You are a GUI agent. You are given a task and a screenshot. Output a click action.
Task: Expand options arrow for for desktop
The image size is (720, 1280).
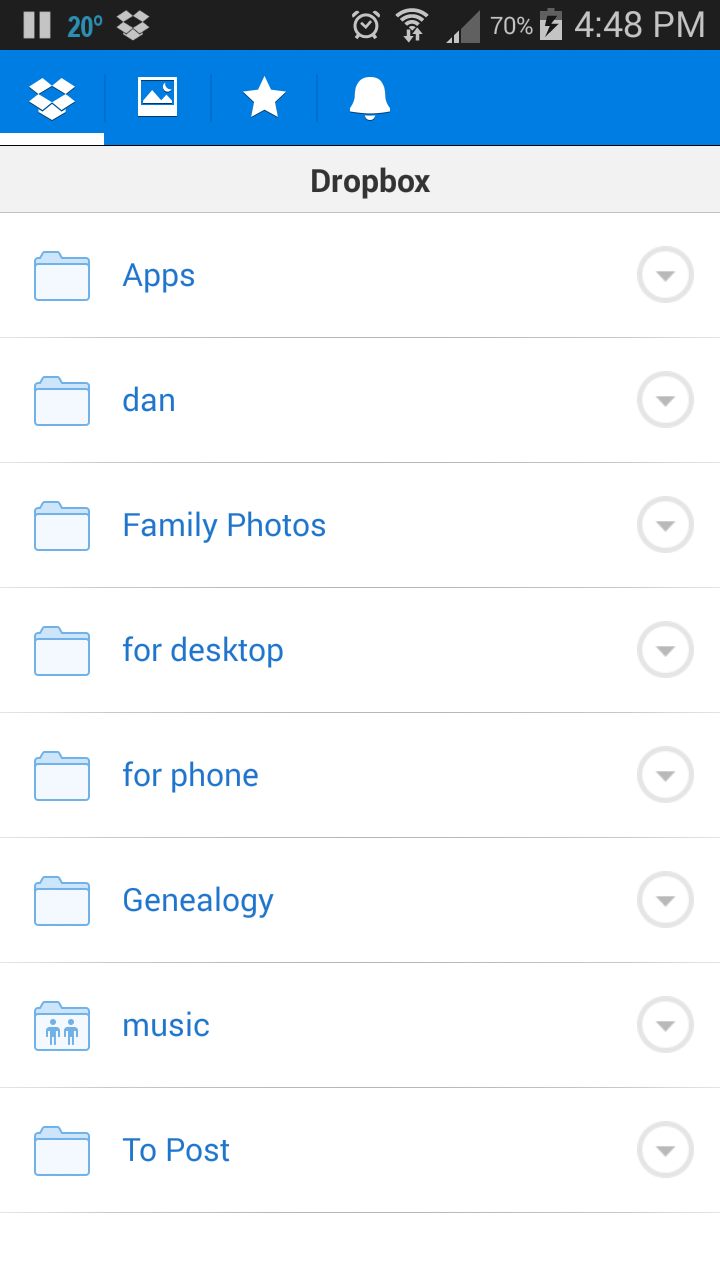coord(665,650)
